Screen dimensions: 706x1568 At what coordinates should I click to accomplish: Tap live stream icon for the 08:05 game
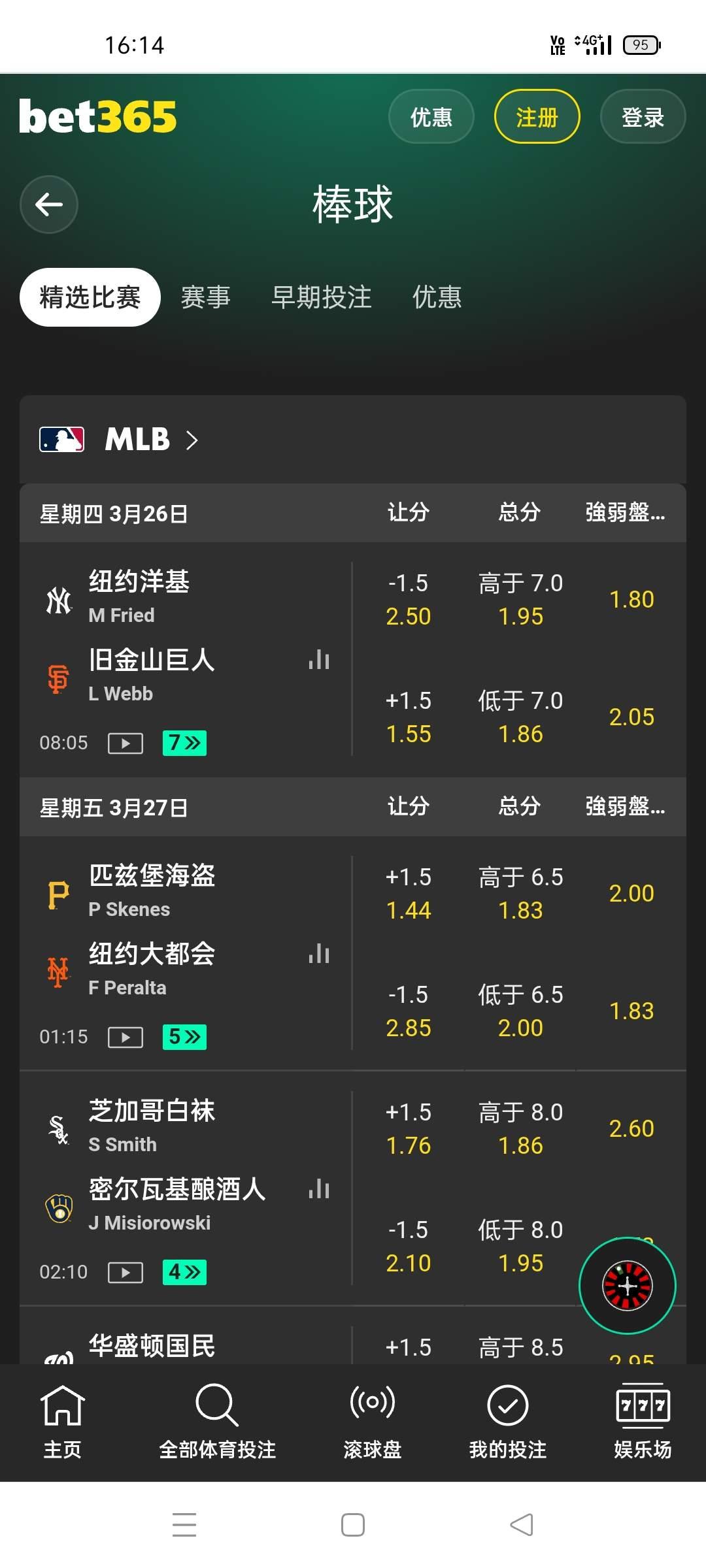[x=126, y=743]
